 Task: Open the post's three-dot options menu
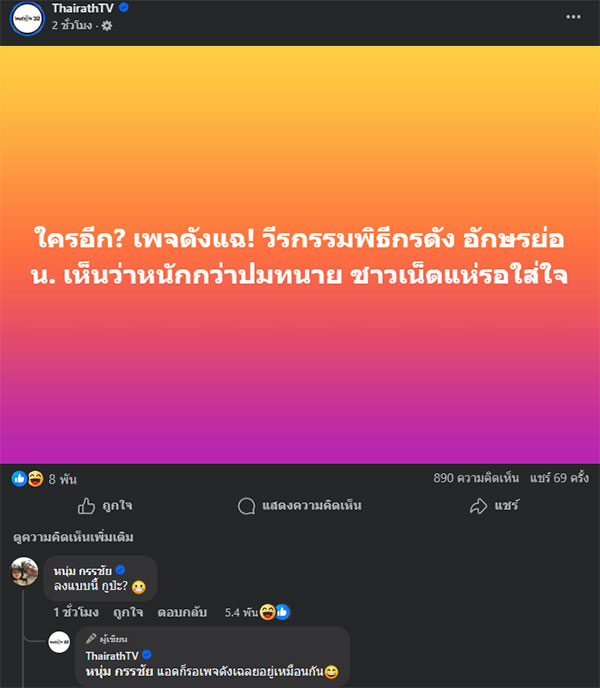click(x=572, y=17)
